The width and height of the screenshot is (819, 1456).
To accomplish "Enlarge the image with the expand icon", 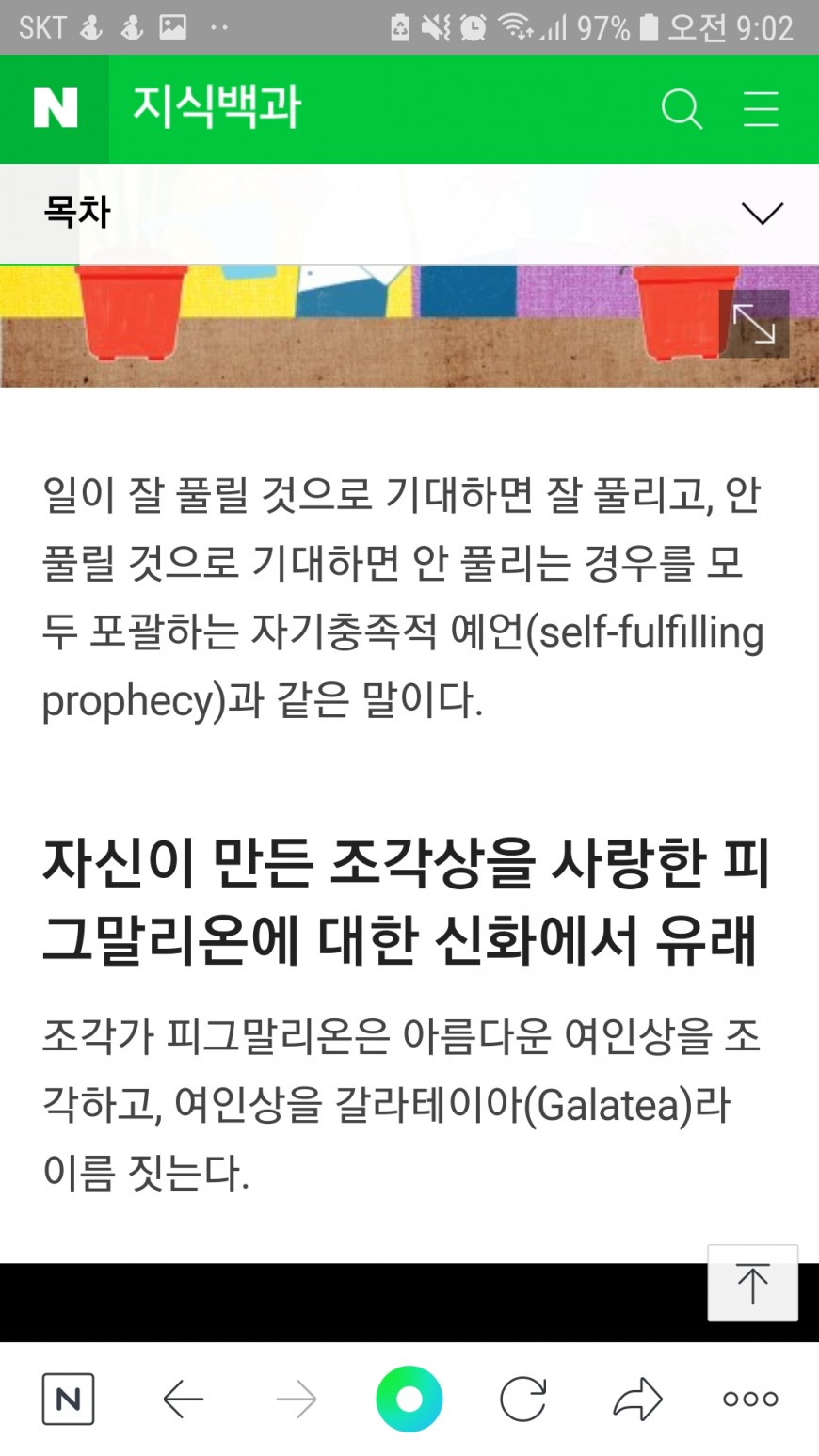I will [x=754, y=324].
